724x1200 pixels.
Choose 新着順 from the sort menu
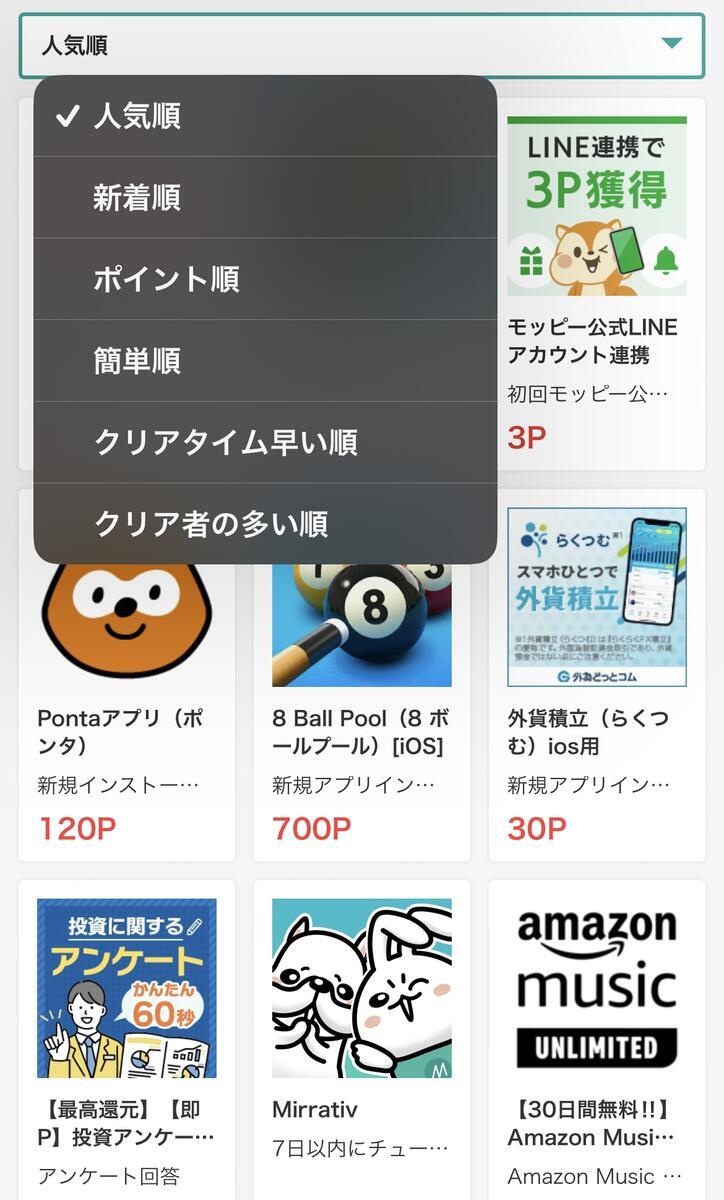265,197
